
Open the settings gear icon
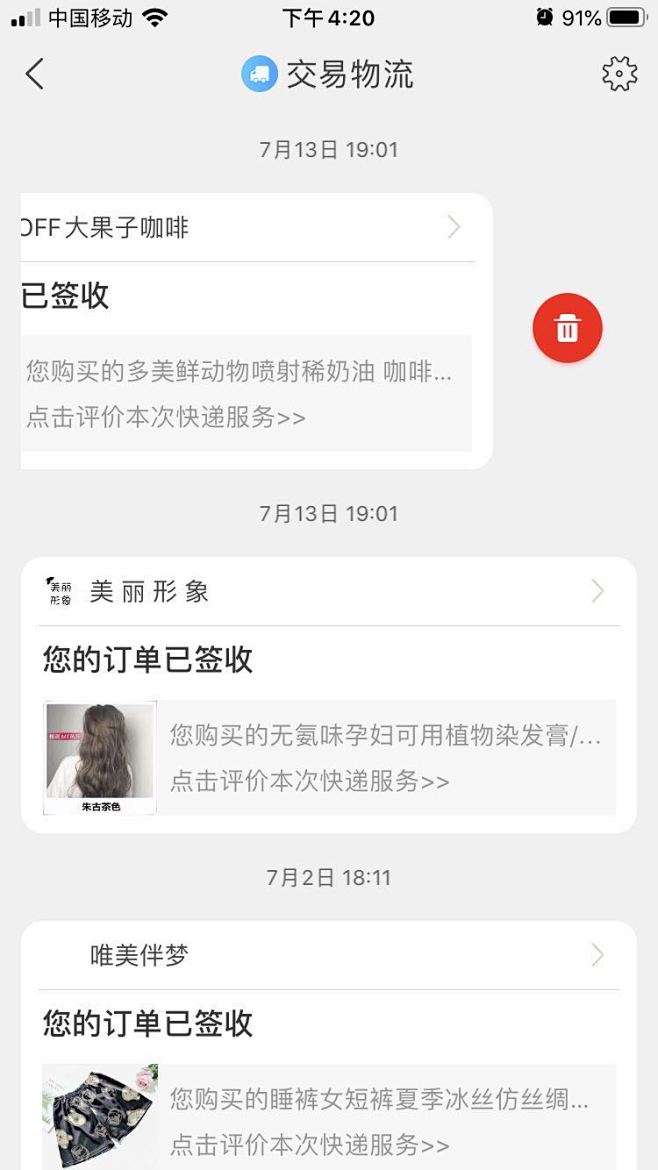click(x=619, y=74)
